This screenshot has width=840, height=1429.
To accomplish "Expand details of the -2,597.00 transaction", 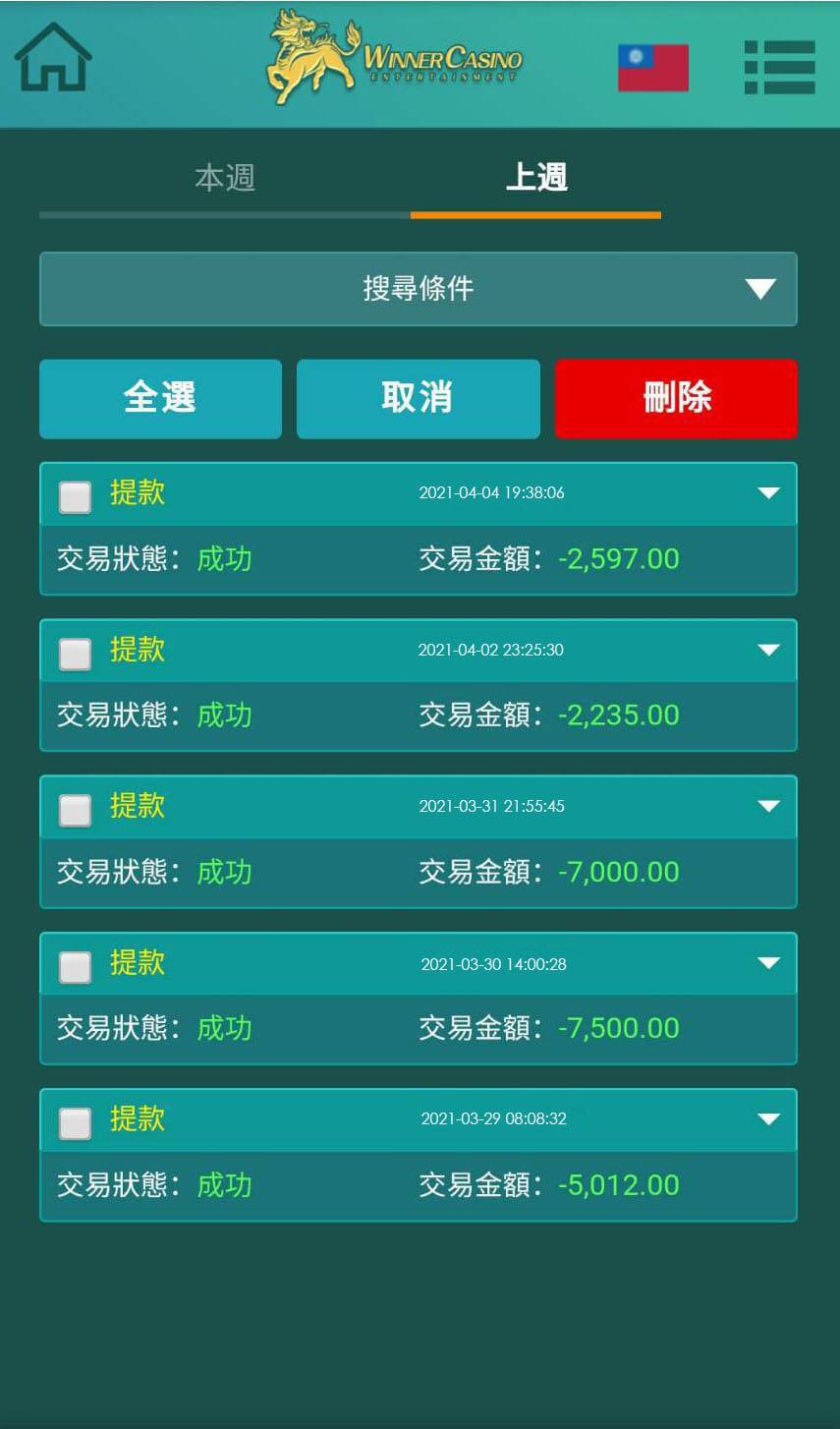I will tap(768, 493).
